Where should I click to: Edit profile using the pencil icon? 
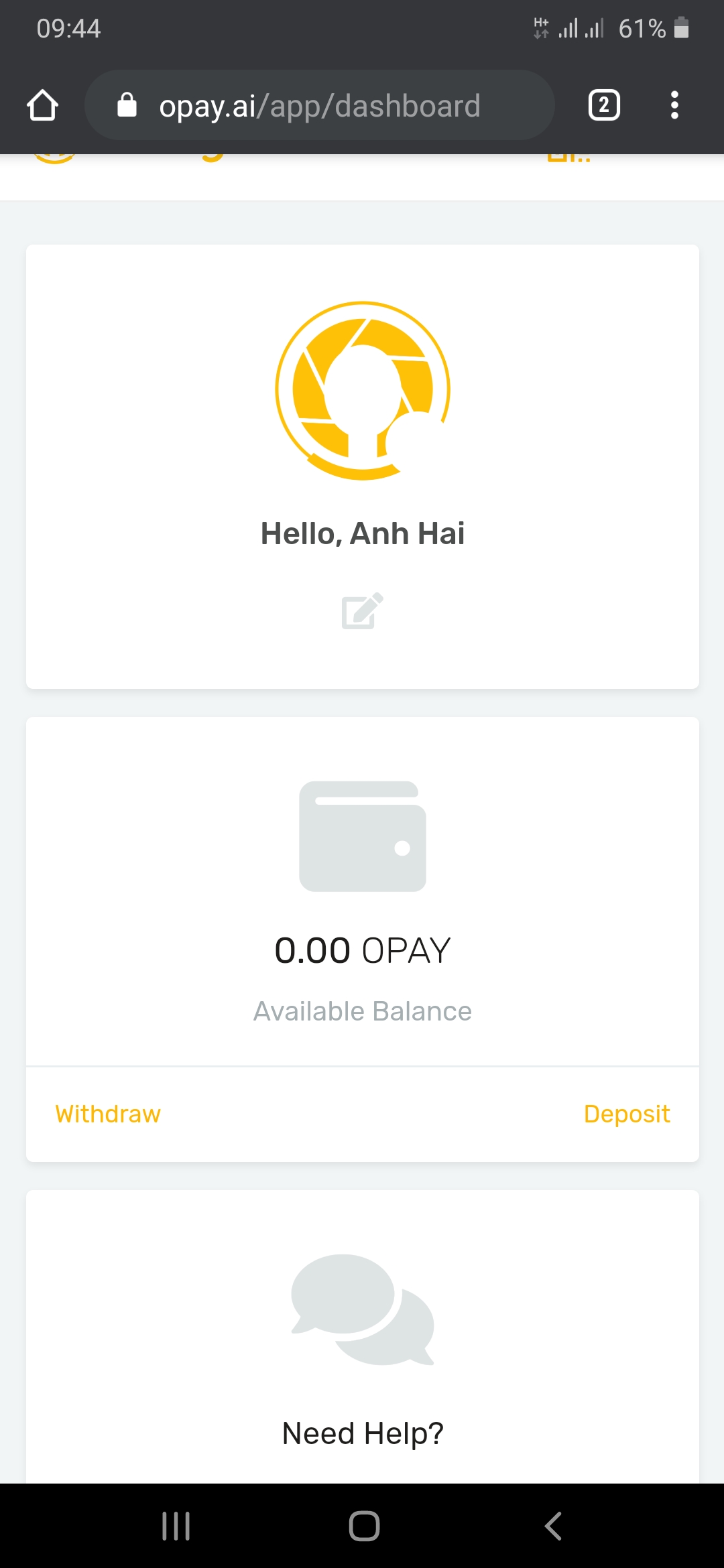coord(362,610)
